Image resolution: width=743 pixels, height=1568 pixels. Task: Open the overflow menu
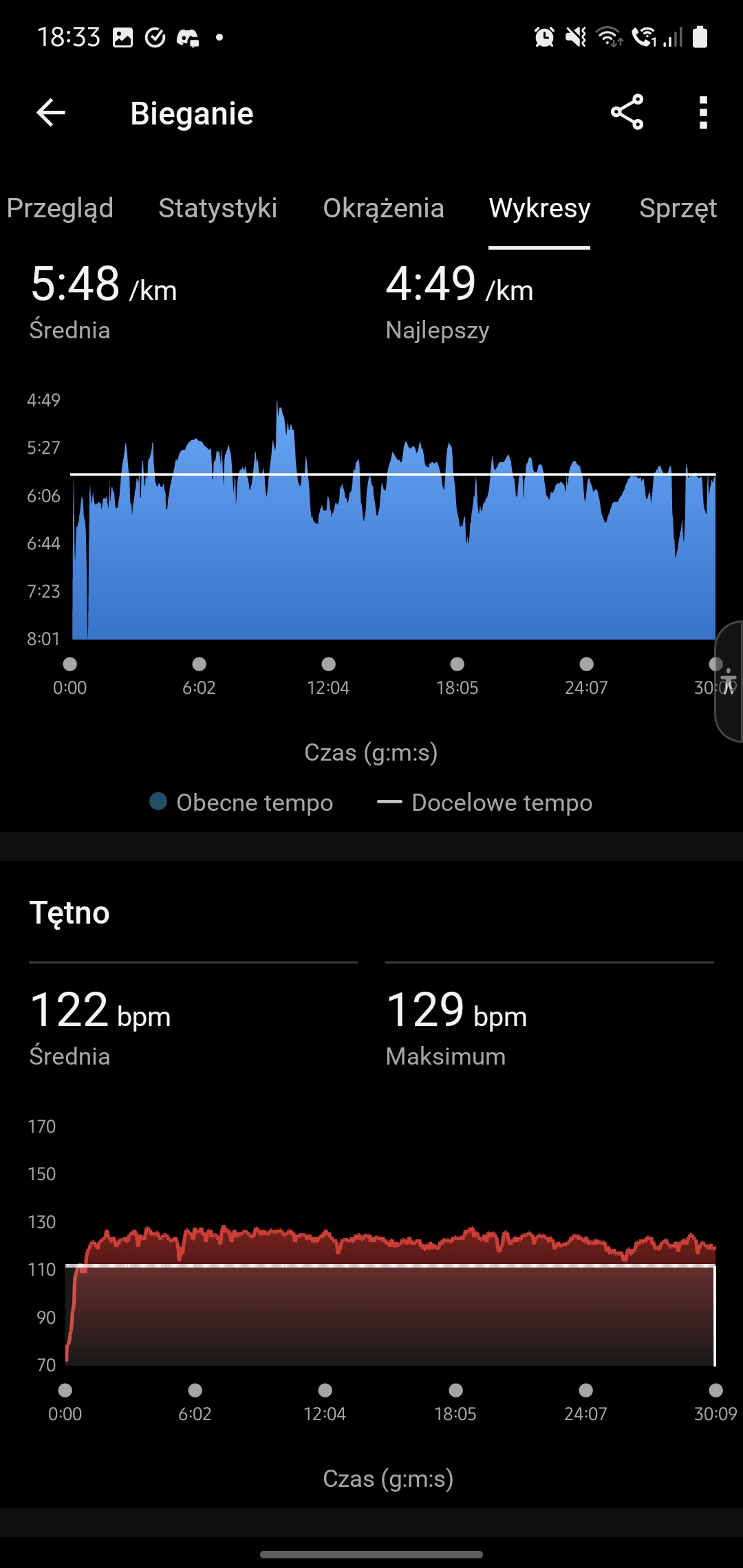click(x=702, y=113)
